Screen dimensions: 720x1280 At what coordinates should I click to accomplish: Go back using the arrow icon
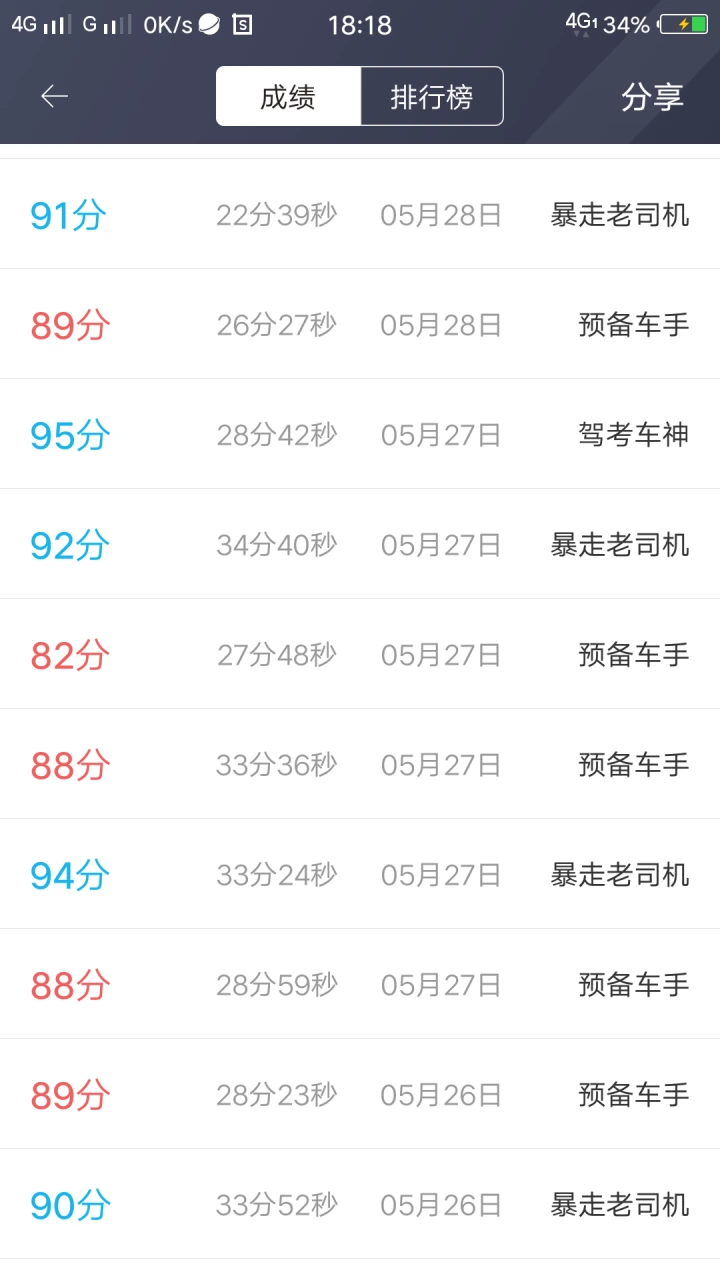[54, 96]
